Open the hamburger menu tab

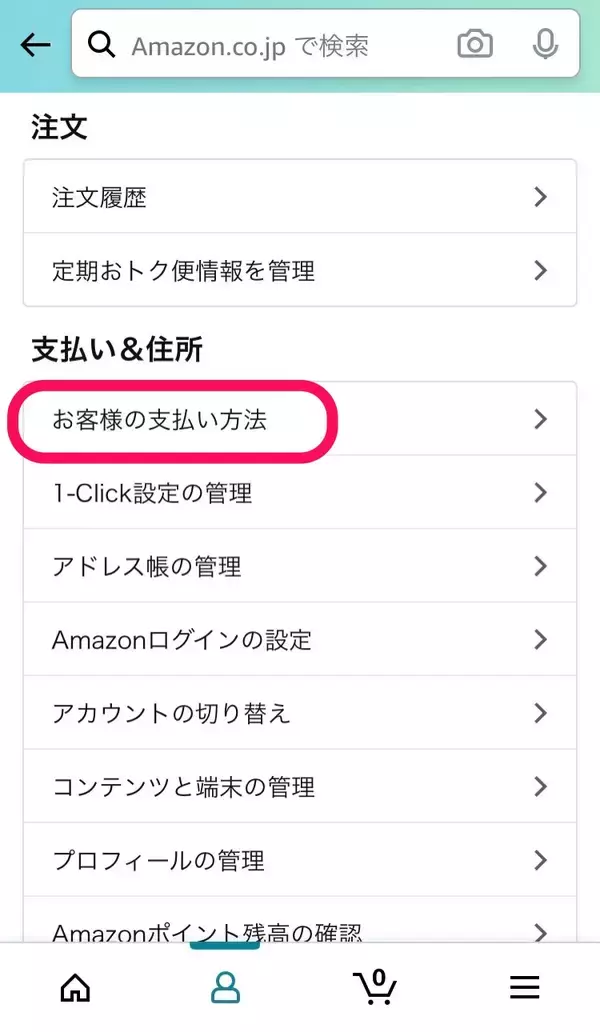[x=525, y=987]
